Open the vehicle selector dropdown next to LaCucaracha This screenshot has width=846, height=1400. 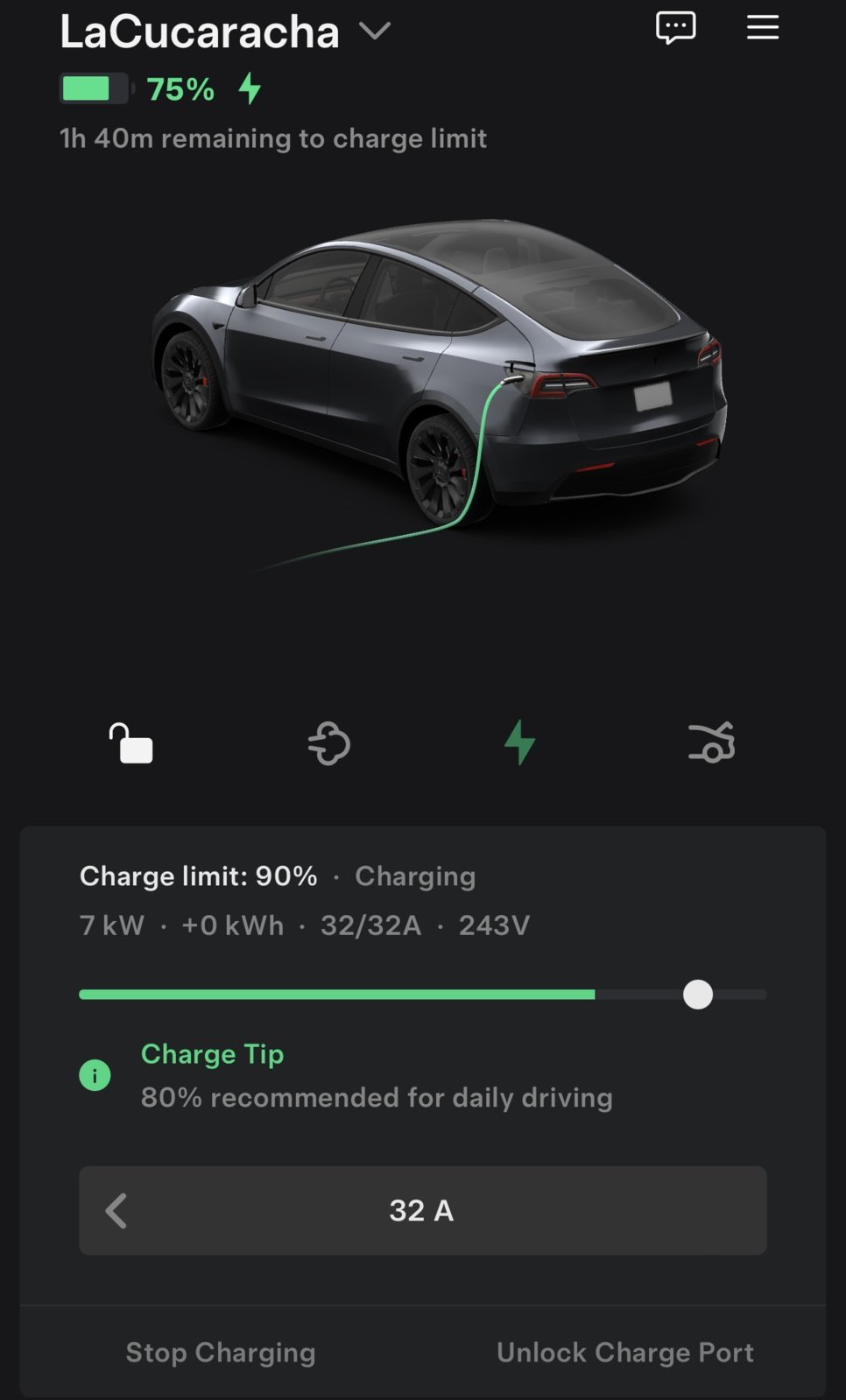(375, 32)
